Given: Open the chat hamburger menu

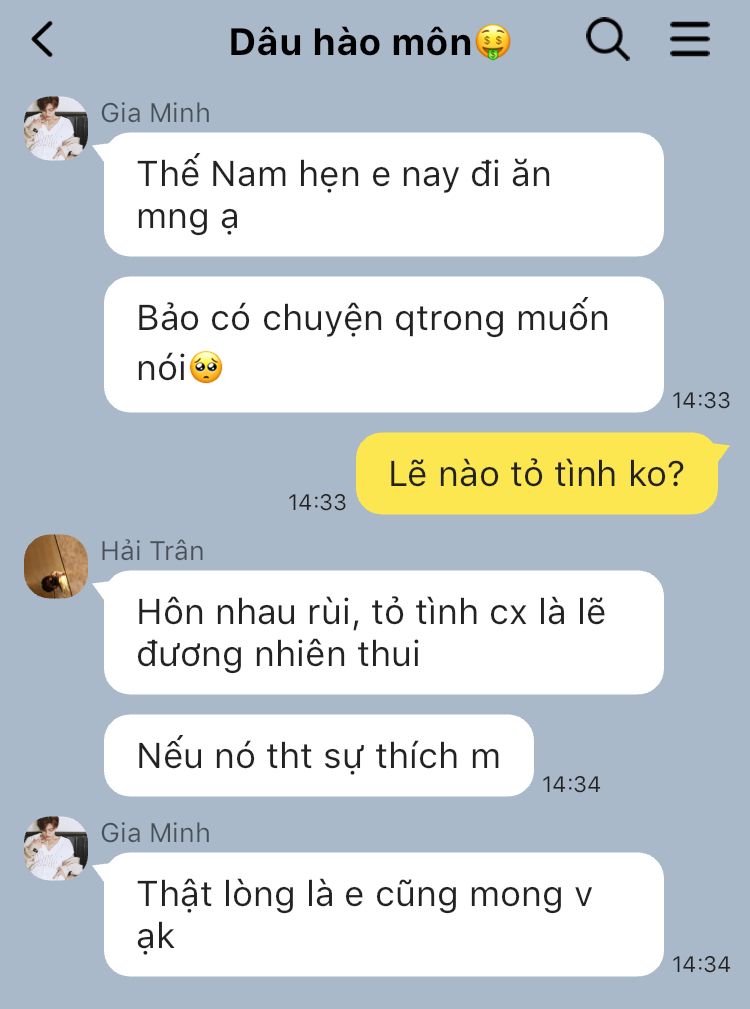Looking at the screenshot, I should pos(690,40).
